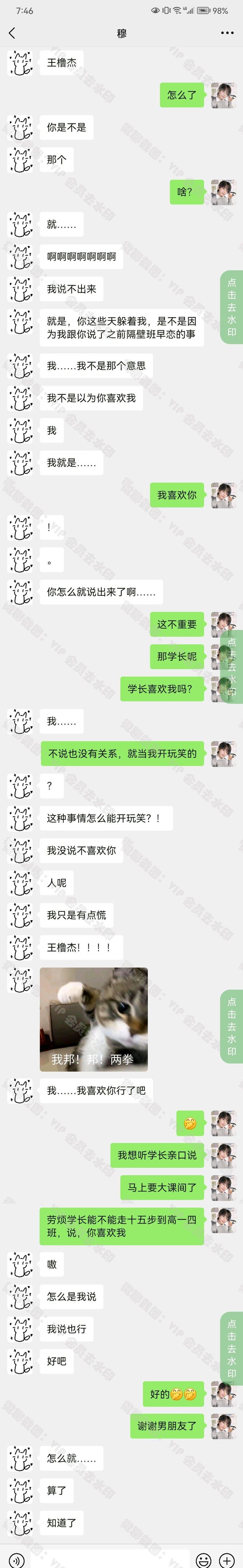View the cat punching meme image

(94, 1019)
